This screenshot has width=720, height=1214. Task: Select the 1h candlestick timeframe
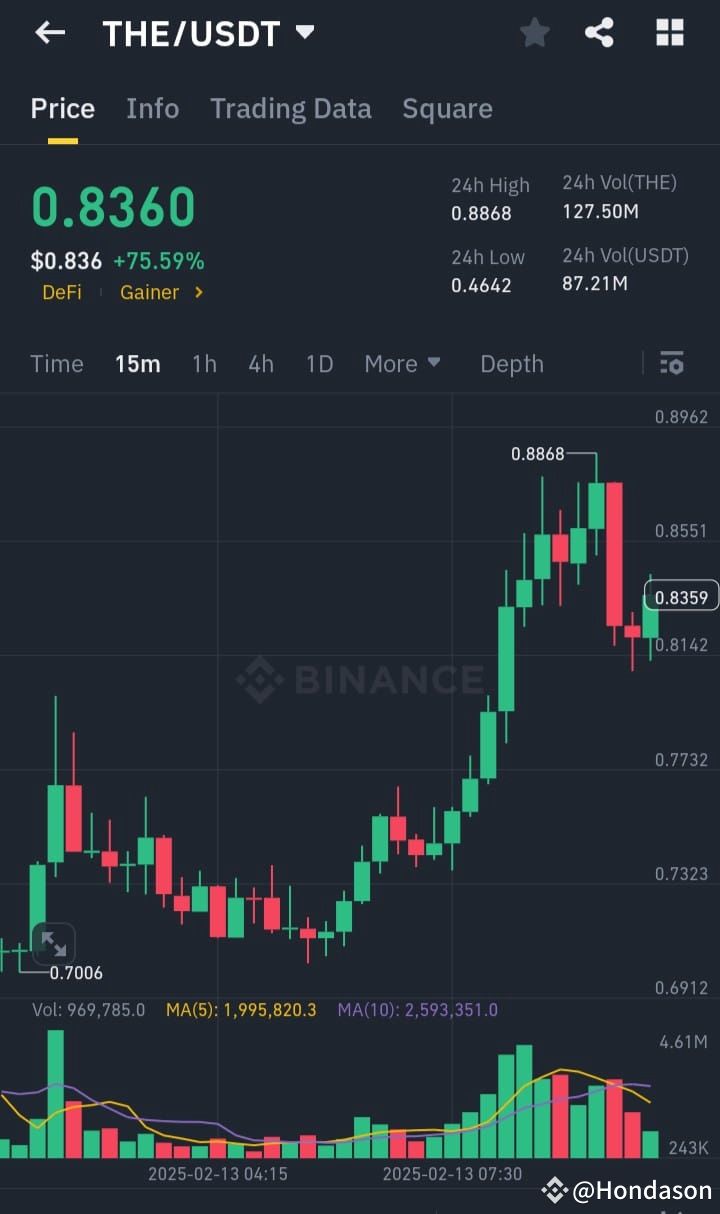204,364
